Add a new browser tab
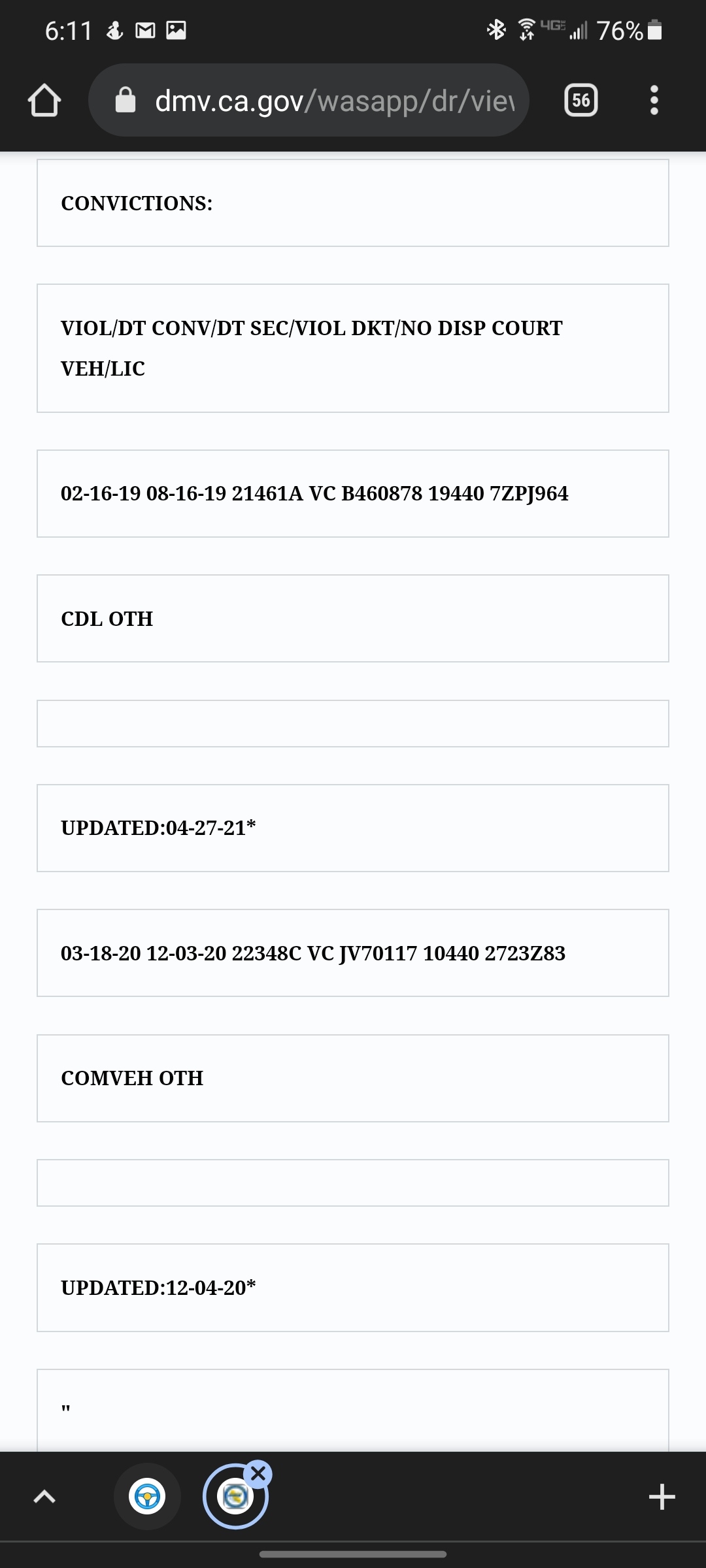Image resolution: width=706 pixels, height=1568 pixels. 662,1496
